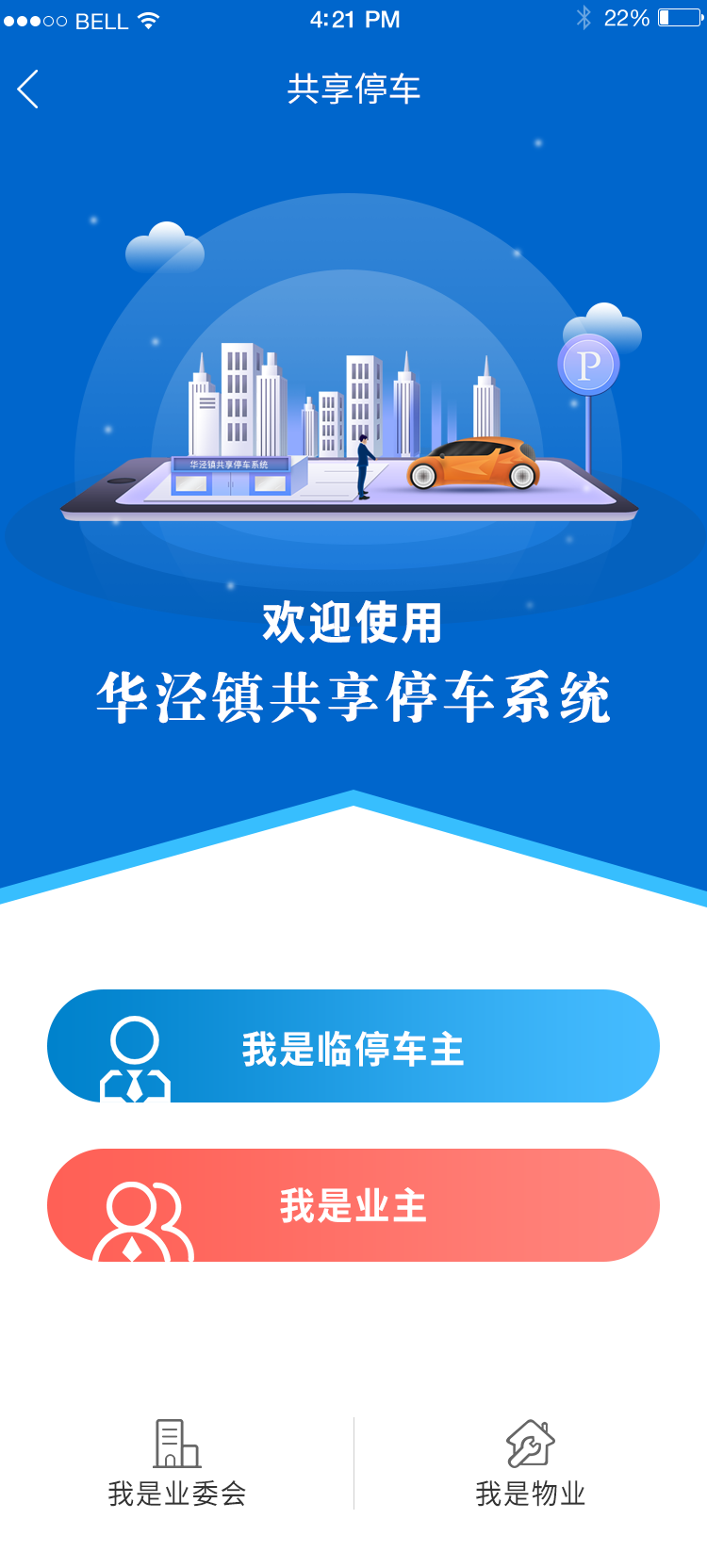Choose 我是业主 button
Viewport: 707px width, 1568px height.
353,1205
